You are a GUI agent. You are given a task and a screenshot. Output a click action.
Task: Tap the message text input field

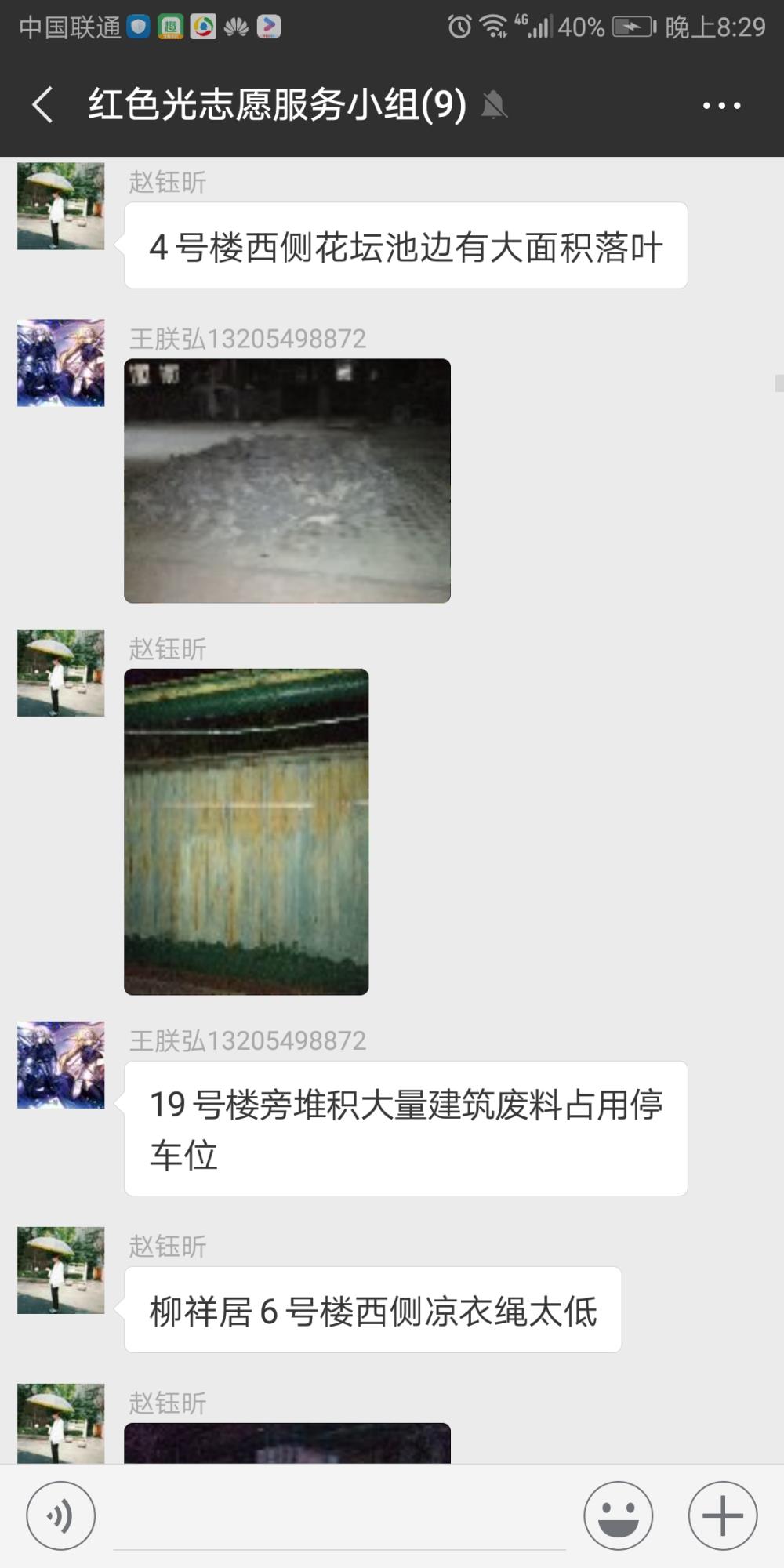339,1517
